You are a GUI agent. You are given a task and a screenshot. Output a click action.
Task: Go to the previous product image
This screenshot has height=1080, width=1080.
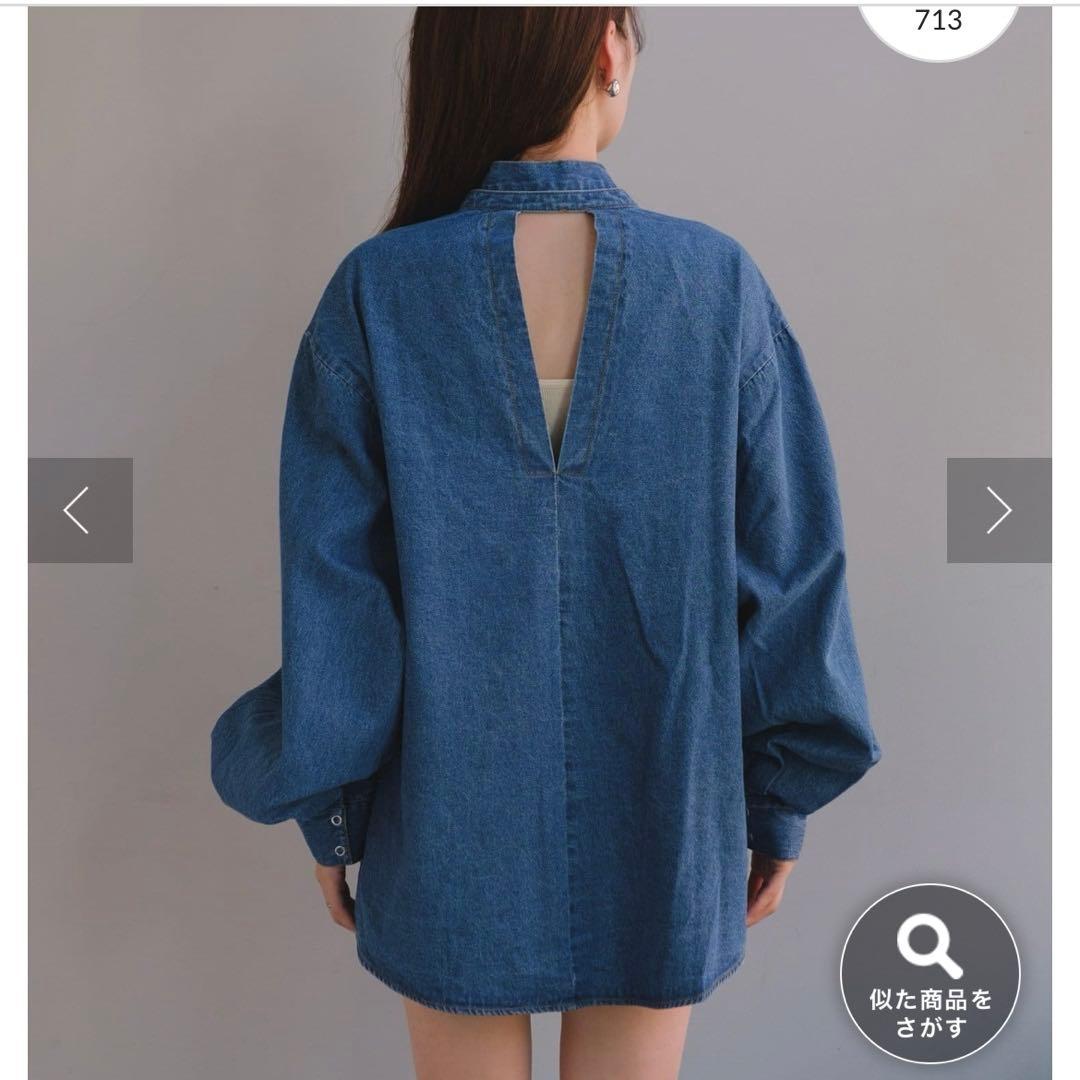click(81, 510)
